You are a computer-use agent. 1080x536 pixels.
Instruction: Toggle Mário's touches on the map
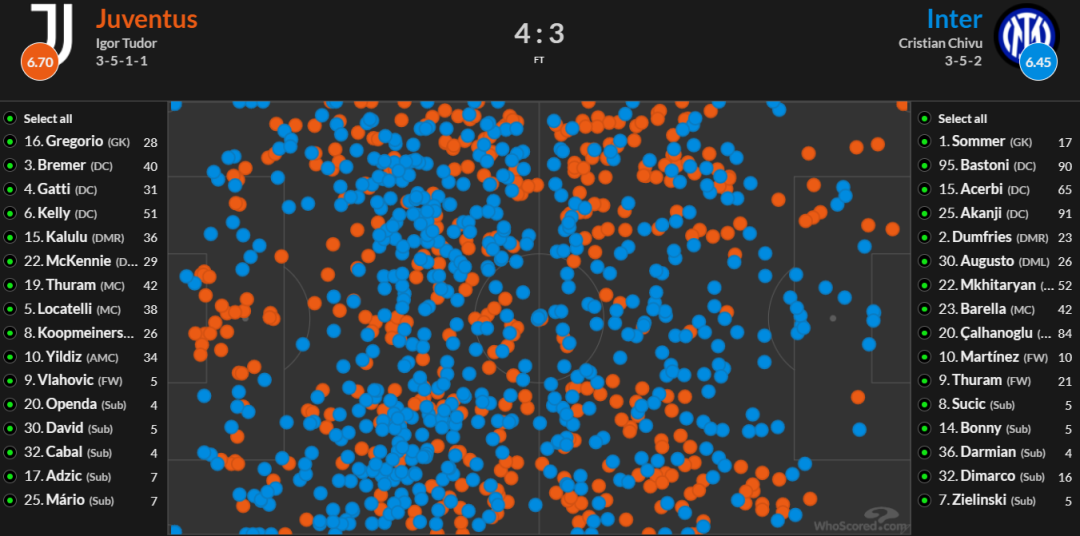tap(10, 500)
